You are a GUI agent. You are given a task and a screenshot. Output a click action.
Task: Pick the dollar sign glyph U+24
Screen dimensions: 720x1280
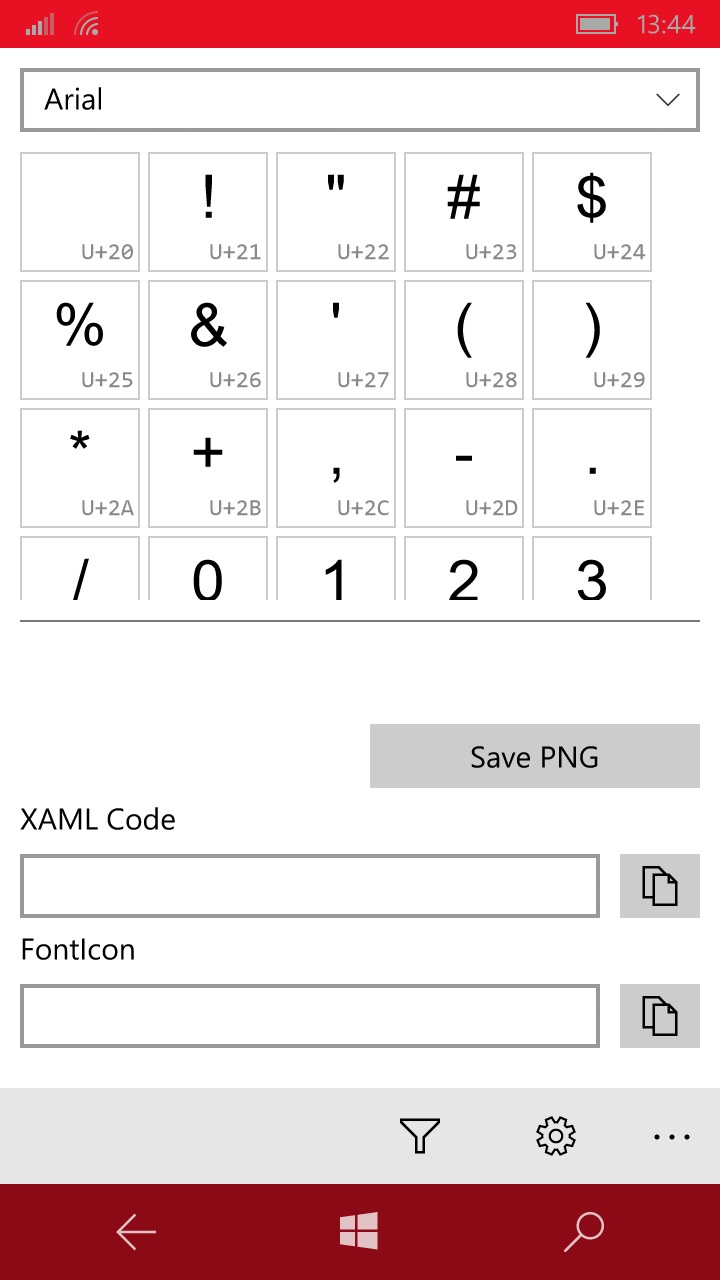(592, 212)
